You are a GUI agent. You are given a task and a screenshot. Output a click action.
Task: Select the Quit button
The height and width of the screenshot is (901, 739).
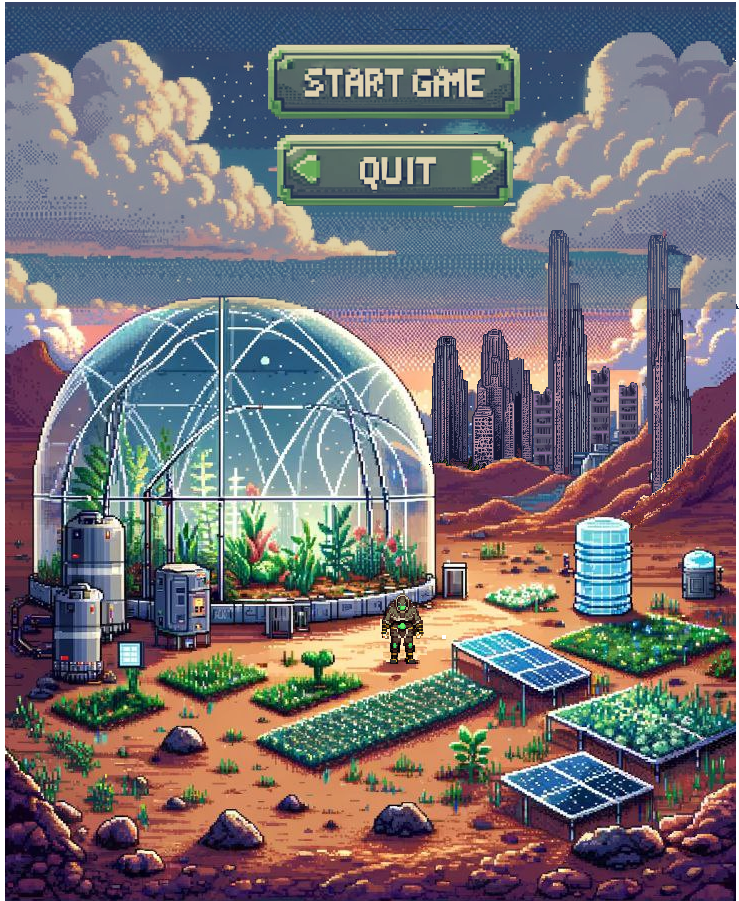(395, 171)
